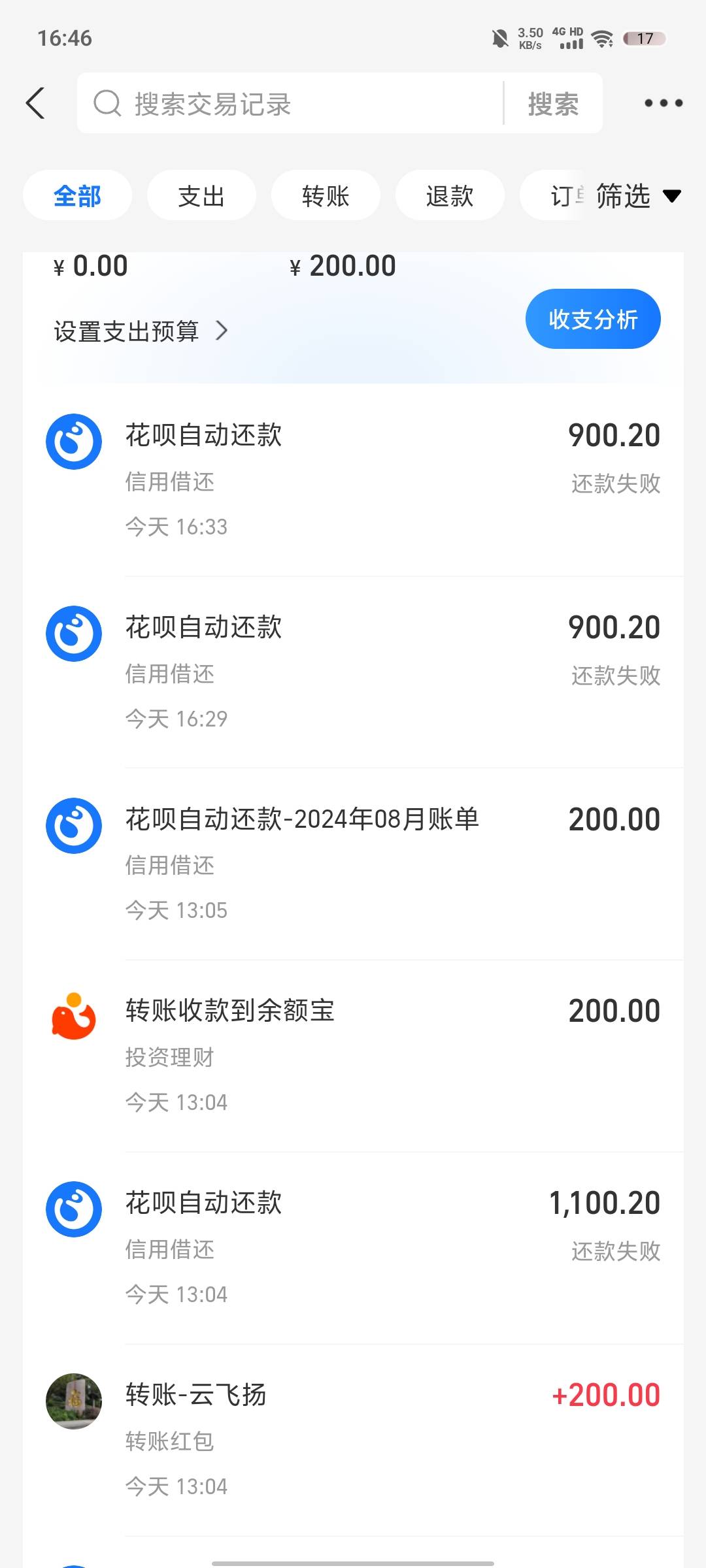Open 设置支出预算
706x1568 pixels.
coord(141,331)
